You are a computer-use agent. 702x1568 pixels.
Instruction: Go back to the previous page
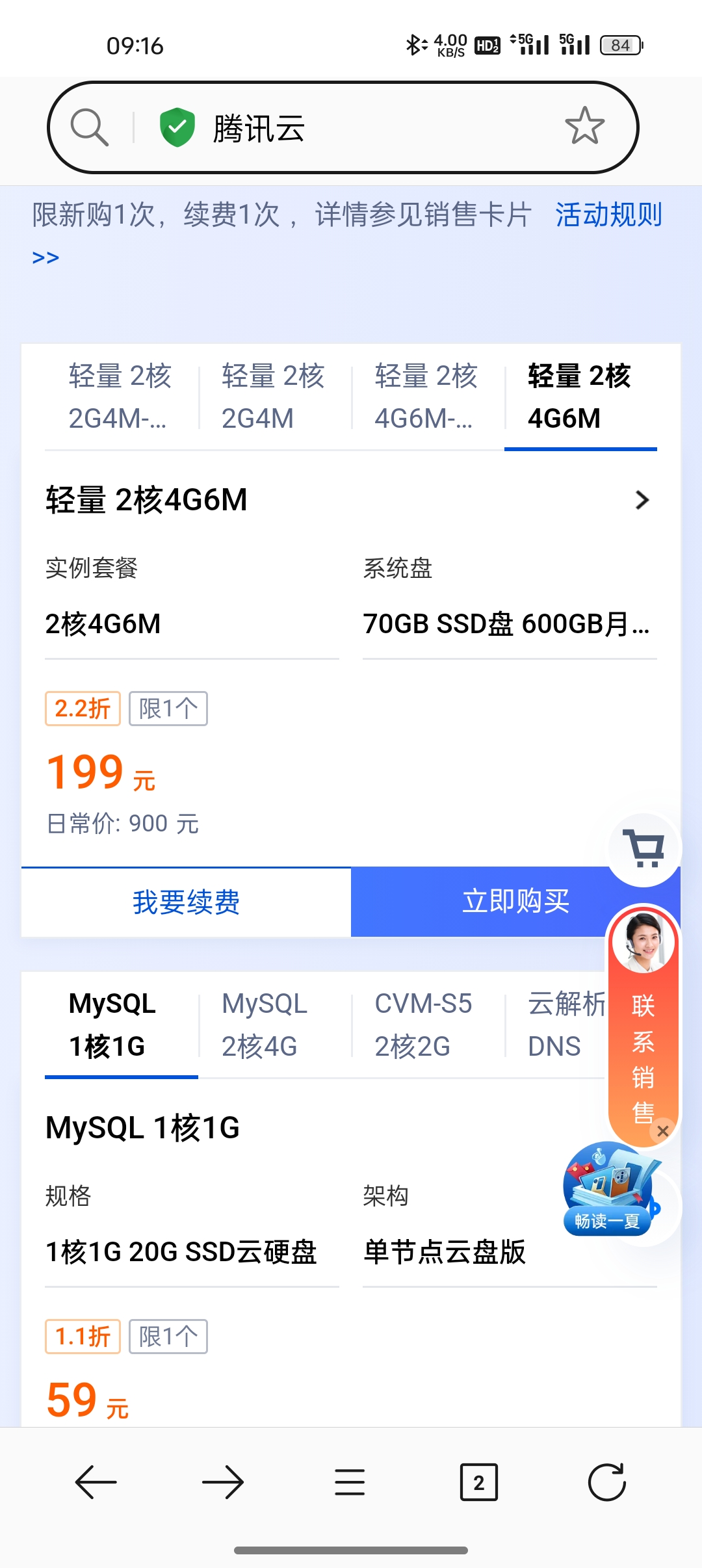96,1482
